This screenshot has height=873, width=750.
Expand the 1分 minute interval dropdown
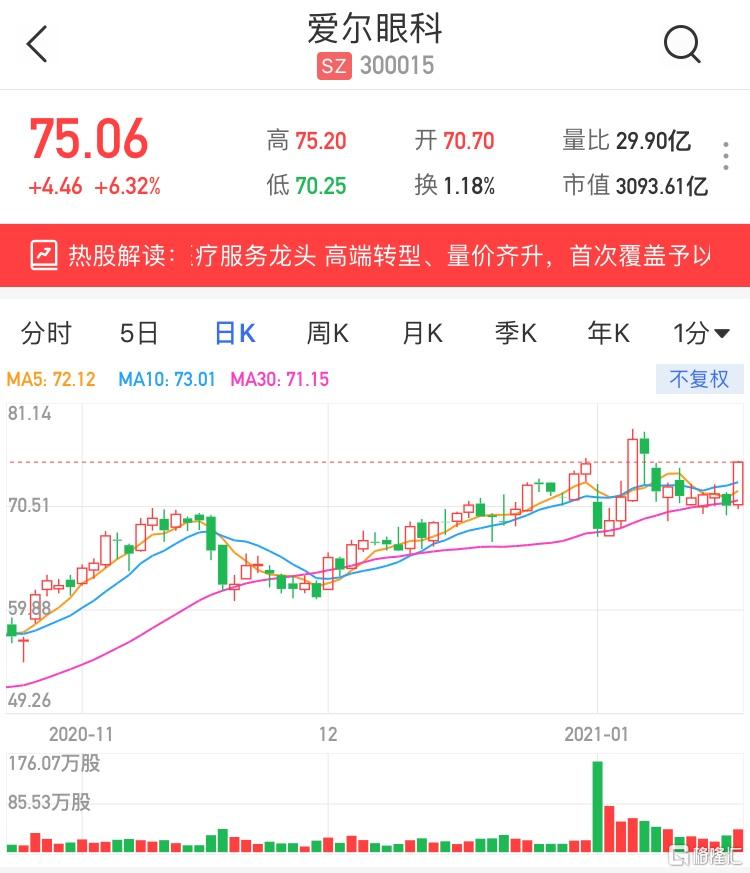701,333
